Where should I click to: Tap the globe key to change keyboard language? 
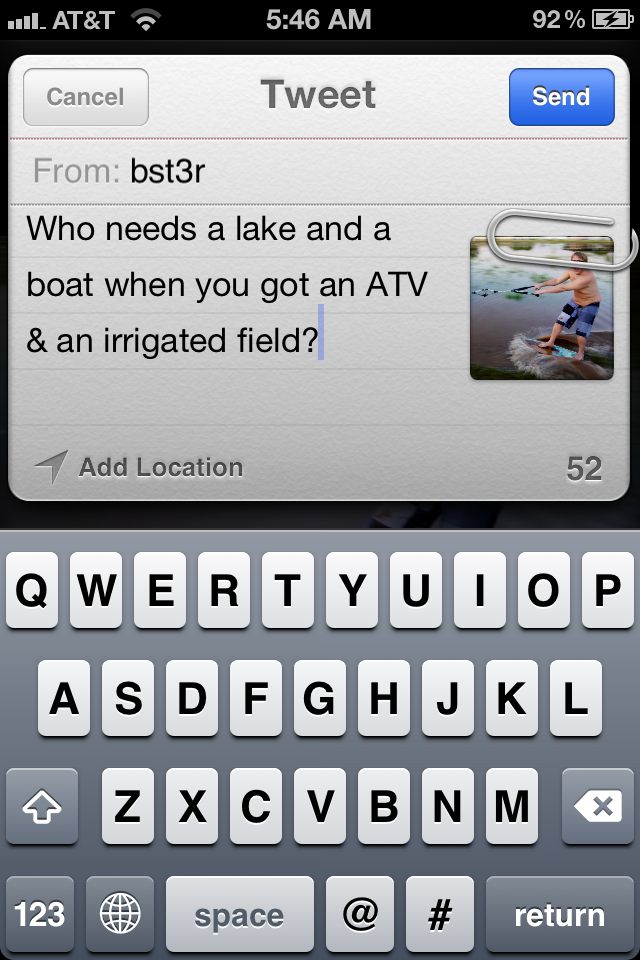pos(120,914)
